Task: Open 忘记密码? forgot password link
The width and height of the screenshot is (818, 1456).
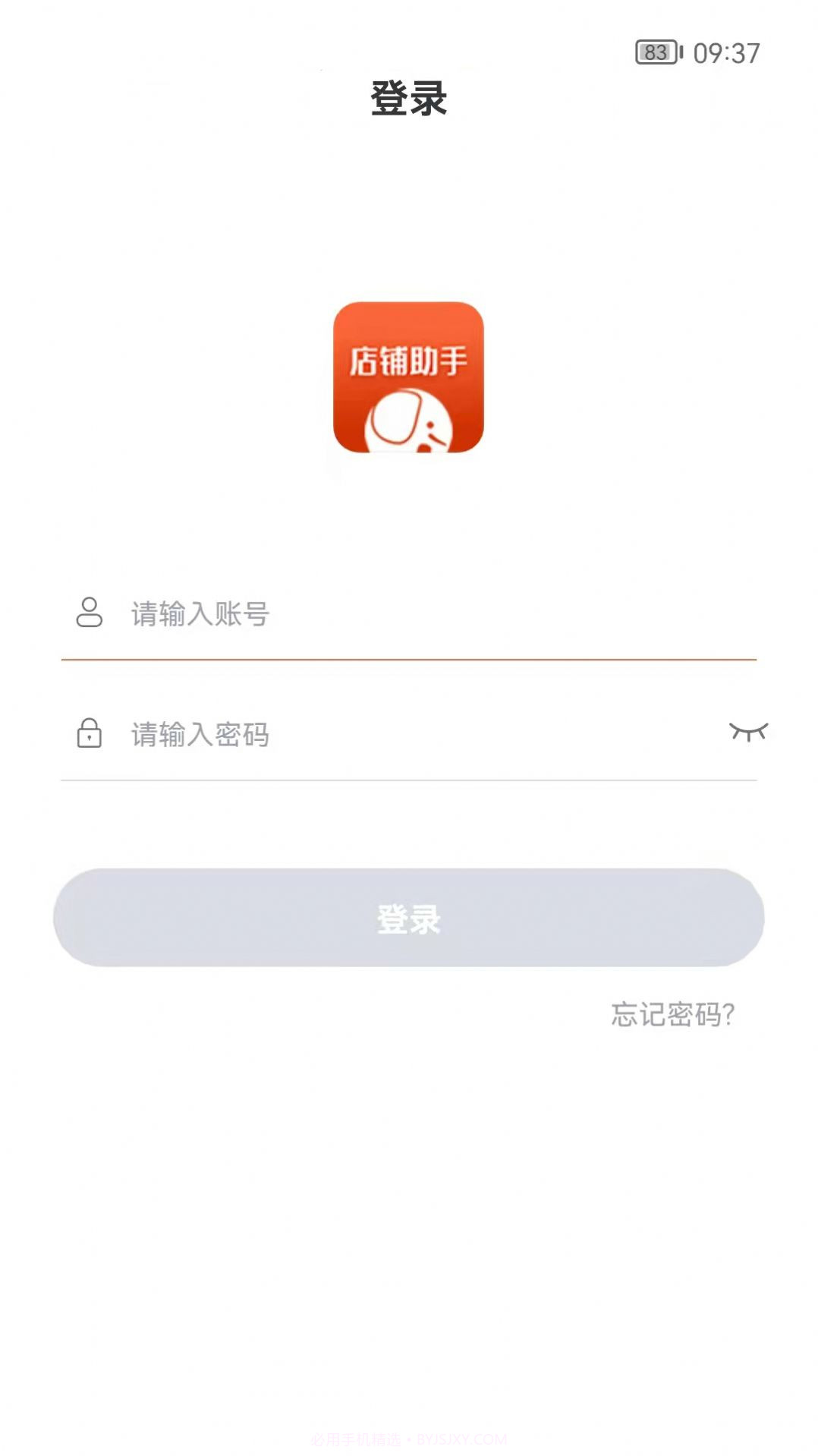Action: coord(671,1014)
